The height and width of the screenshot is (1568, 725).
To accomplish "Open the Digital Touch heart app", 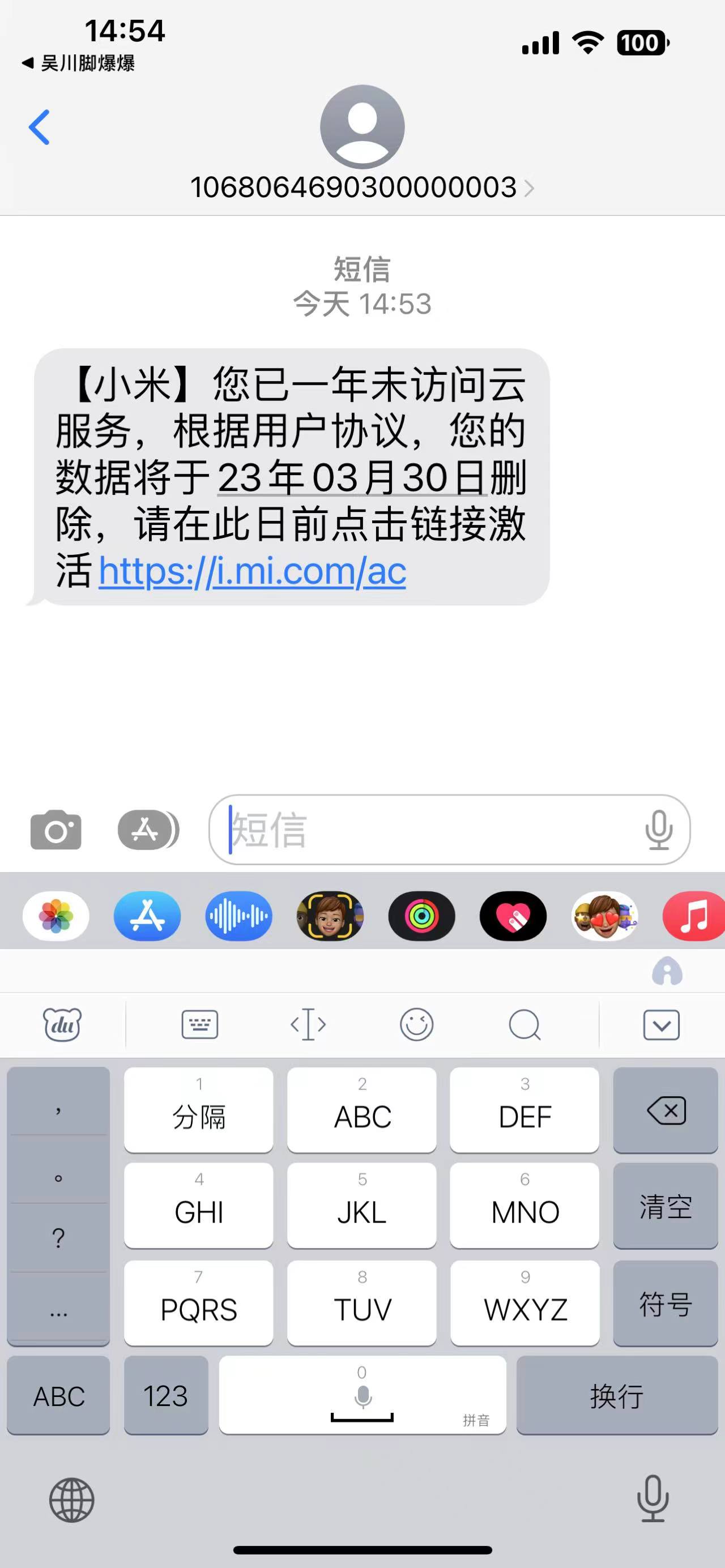I will coord(513,916).
